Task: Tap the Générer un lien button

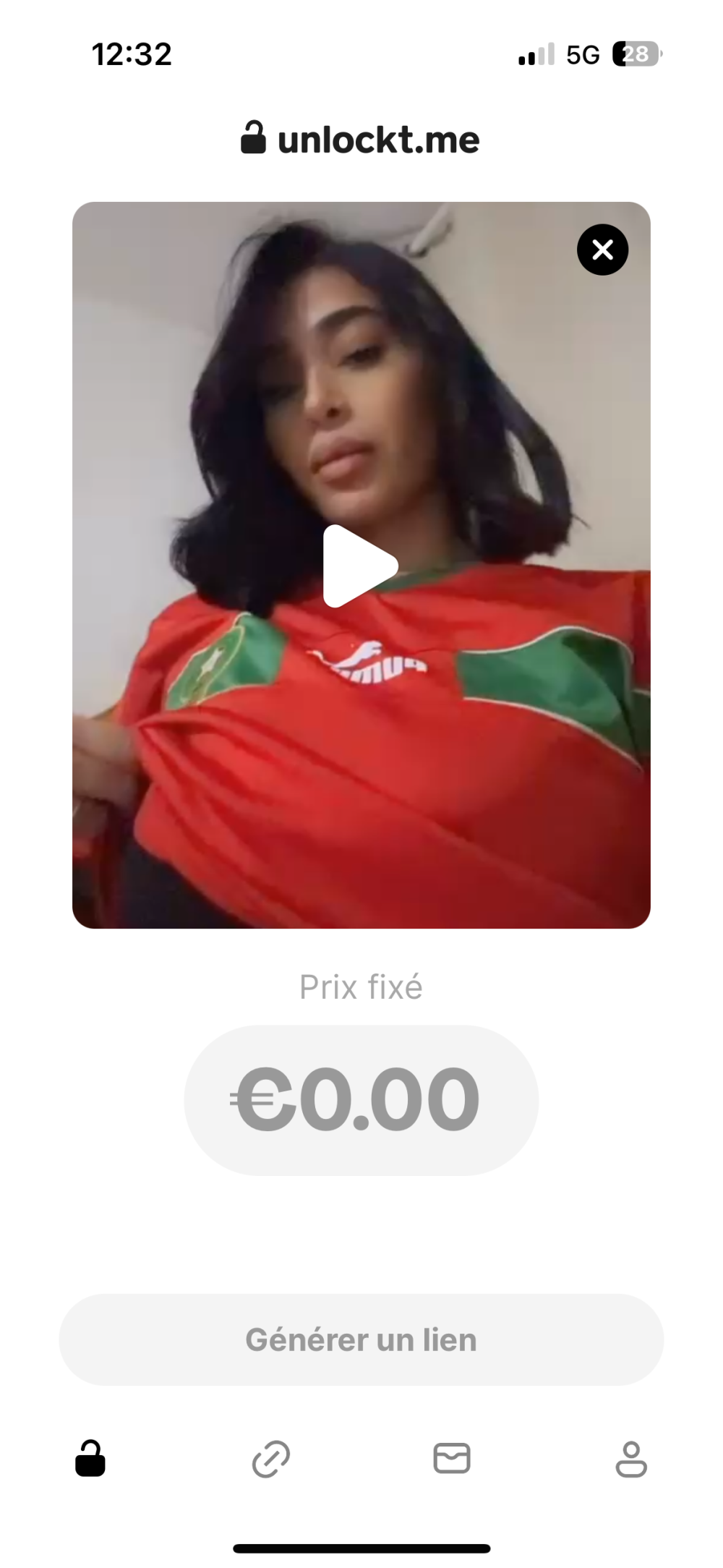Action: point(361,1339)
